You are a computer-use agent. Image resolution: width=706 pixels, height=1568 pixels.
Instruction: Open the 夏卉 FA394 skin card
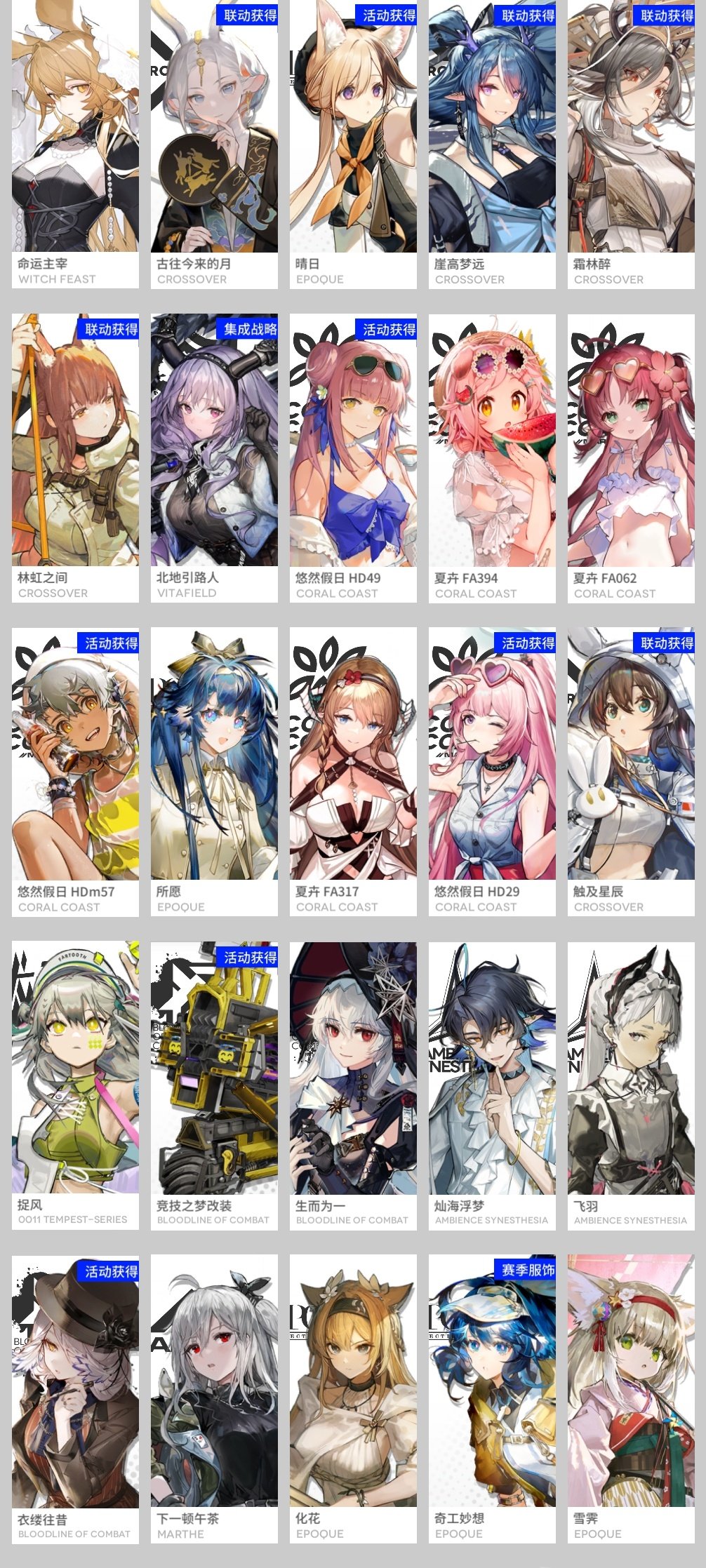[492, 457]
